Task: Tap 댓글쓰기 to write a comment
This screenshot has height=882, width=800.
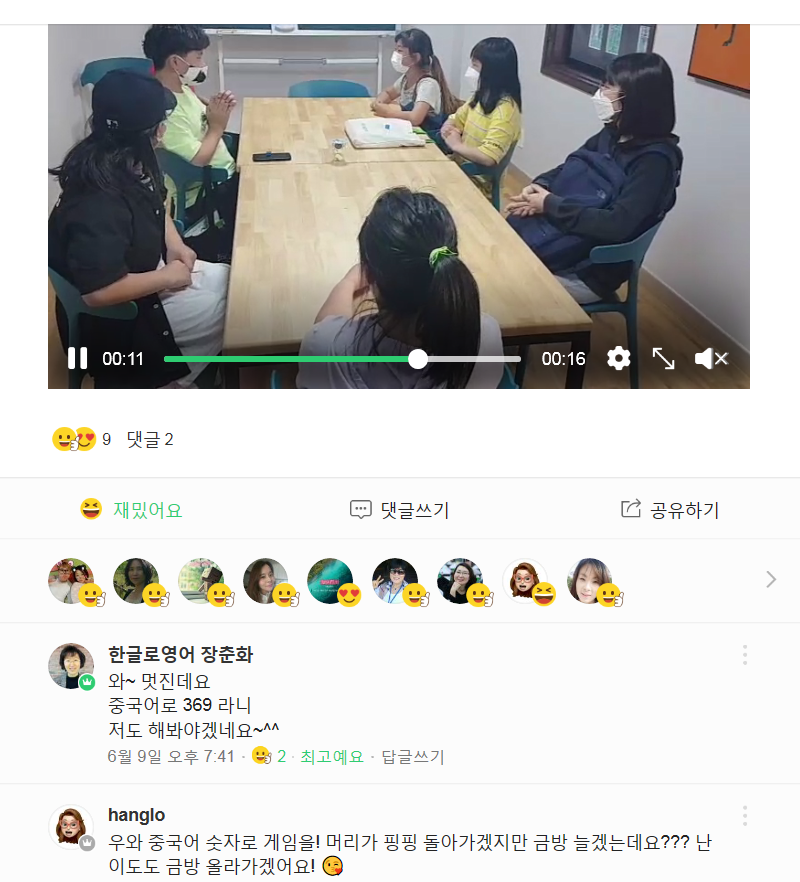Action: coord(399,510)
